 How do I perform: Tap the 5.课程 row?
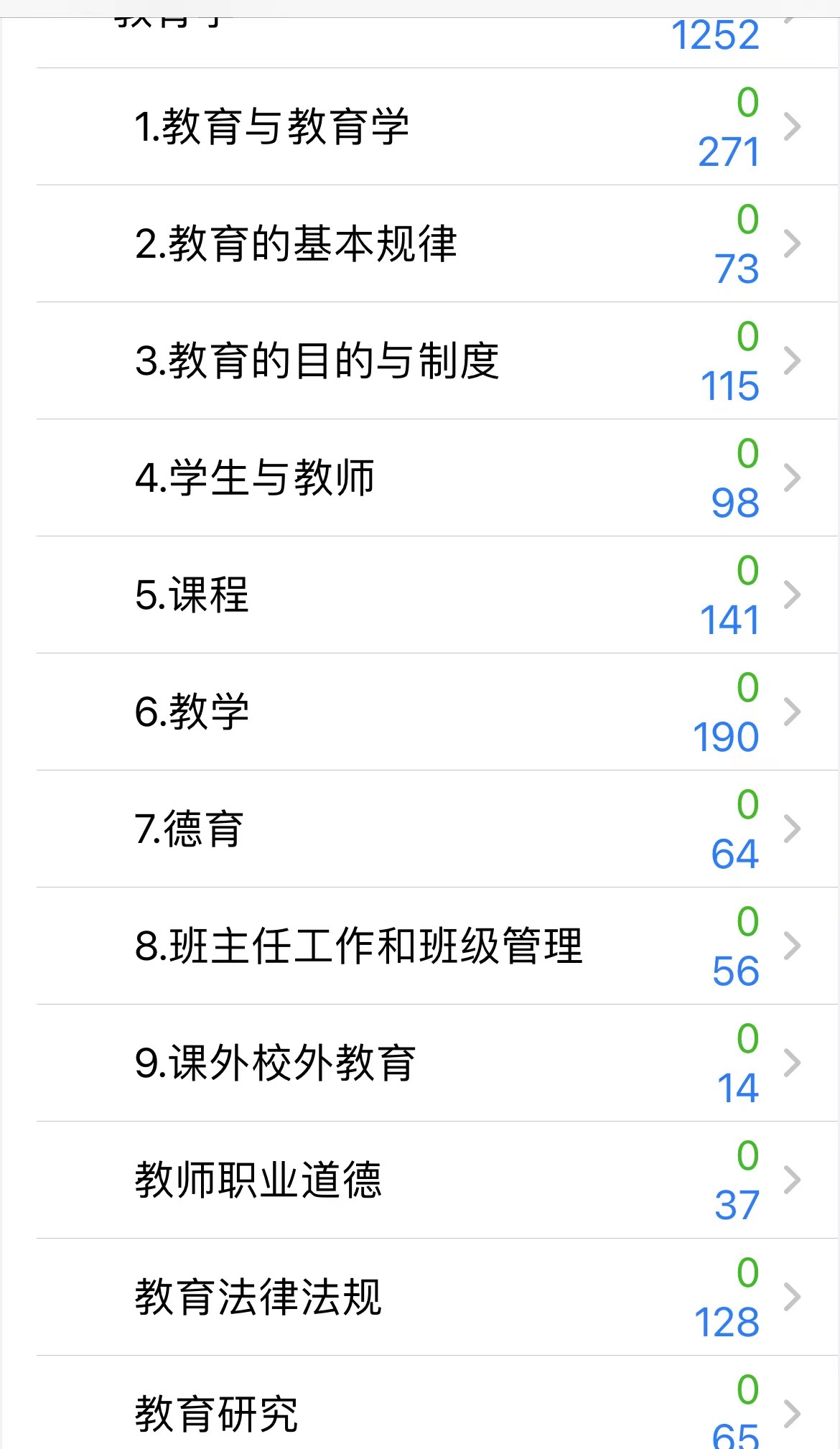(437, 595)
